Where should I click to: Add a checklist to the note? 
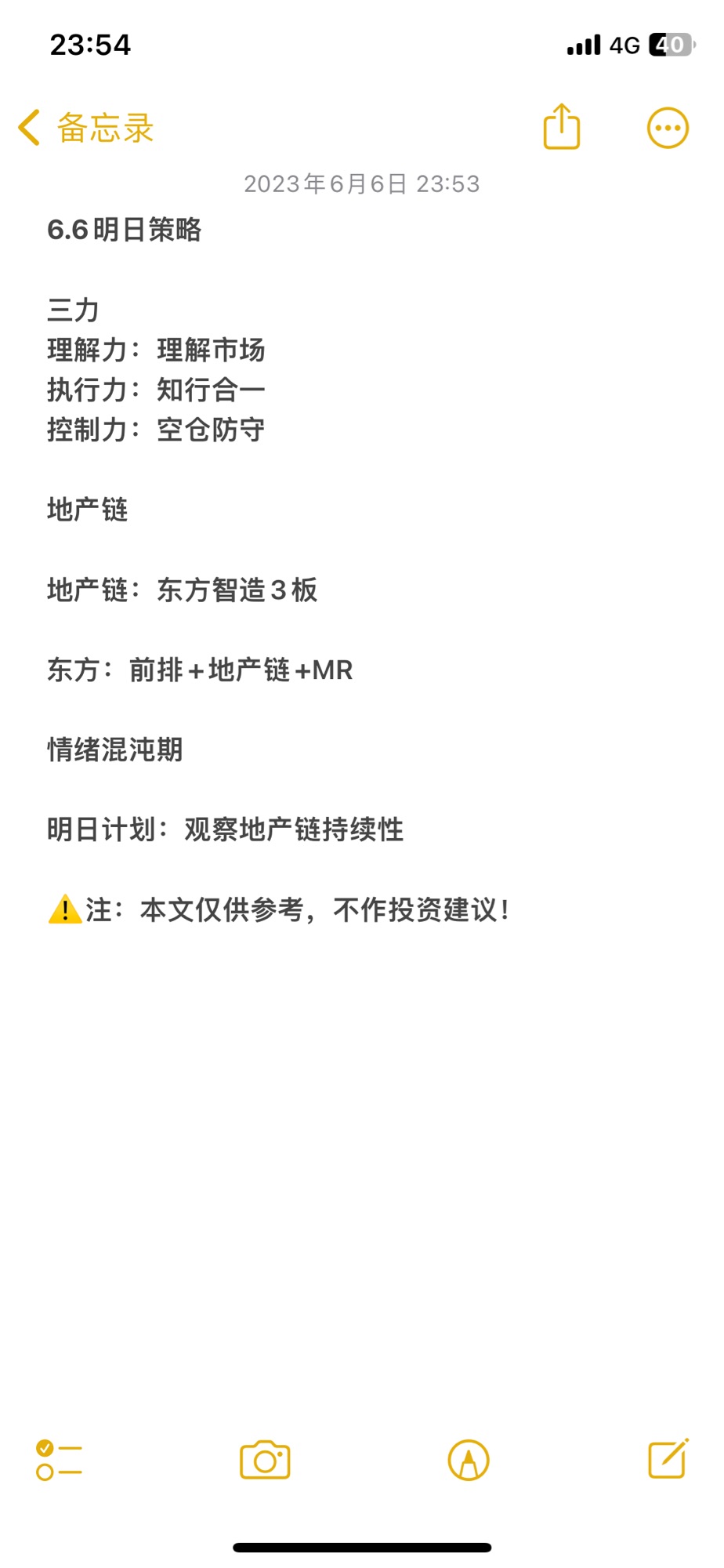tap(59, 1461)
